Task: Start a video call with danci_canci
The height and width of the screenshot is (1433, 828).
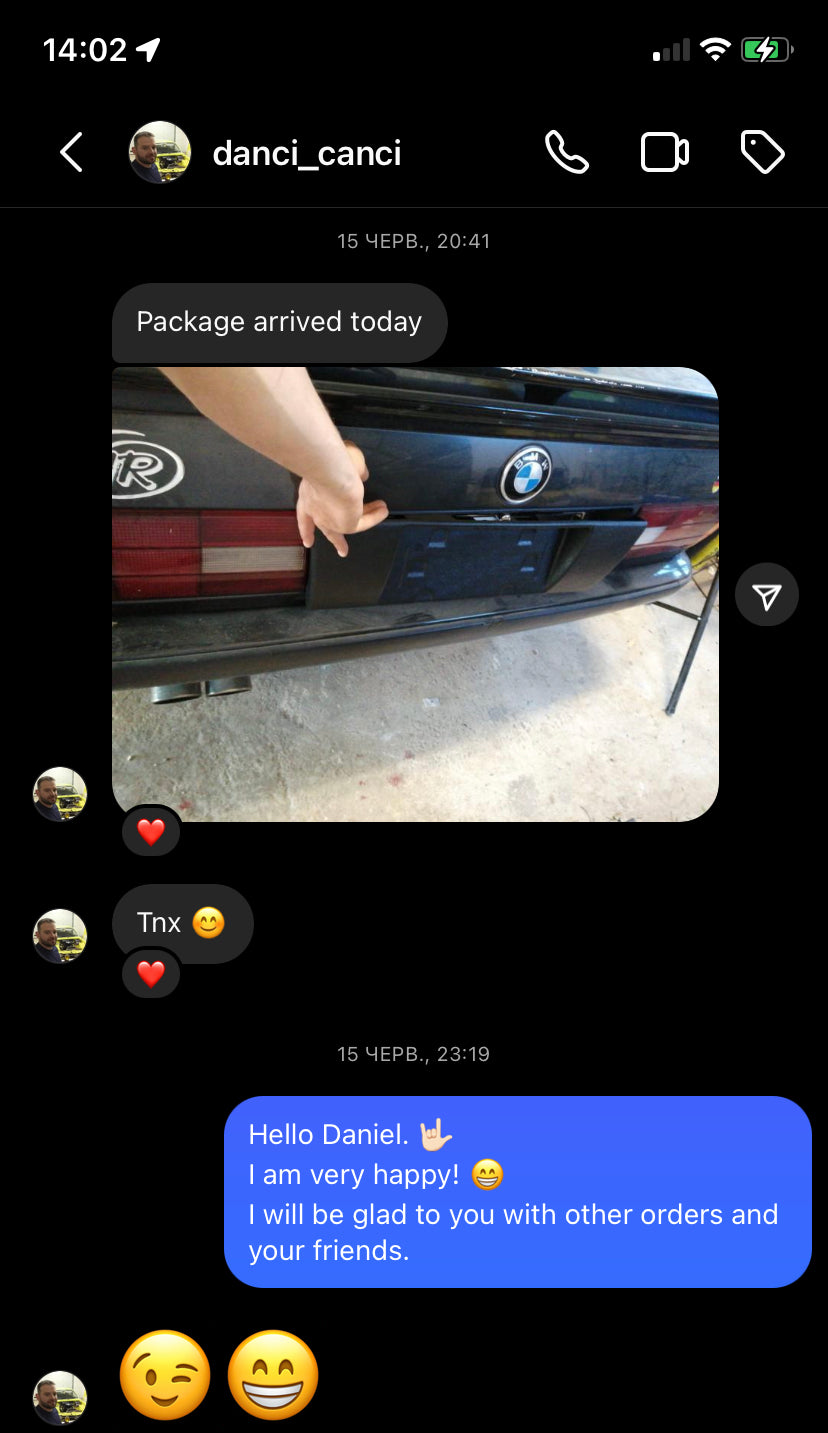Action: click(664, 153)
